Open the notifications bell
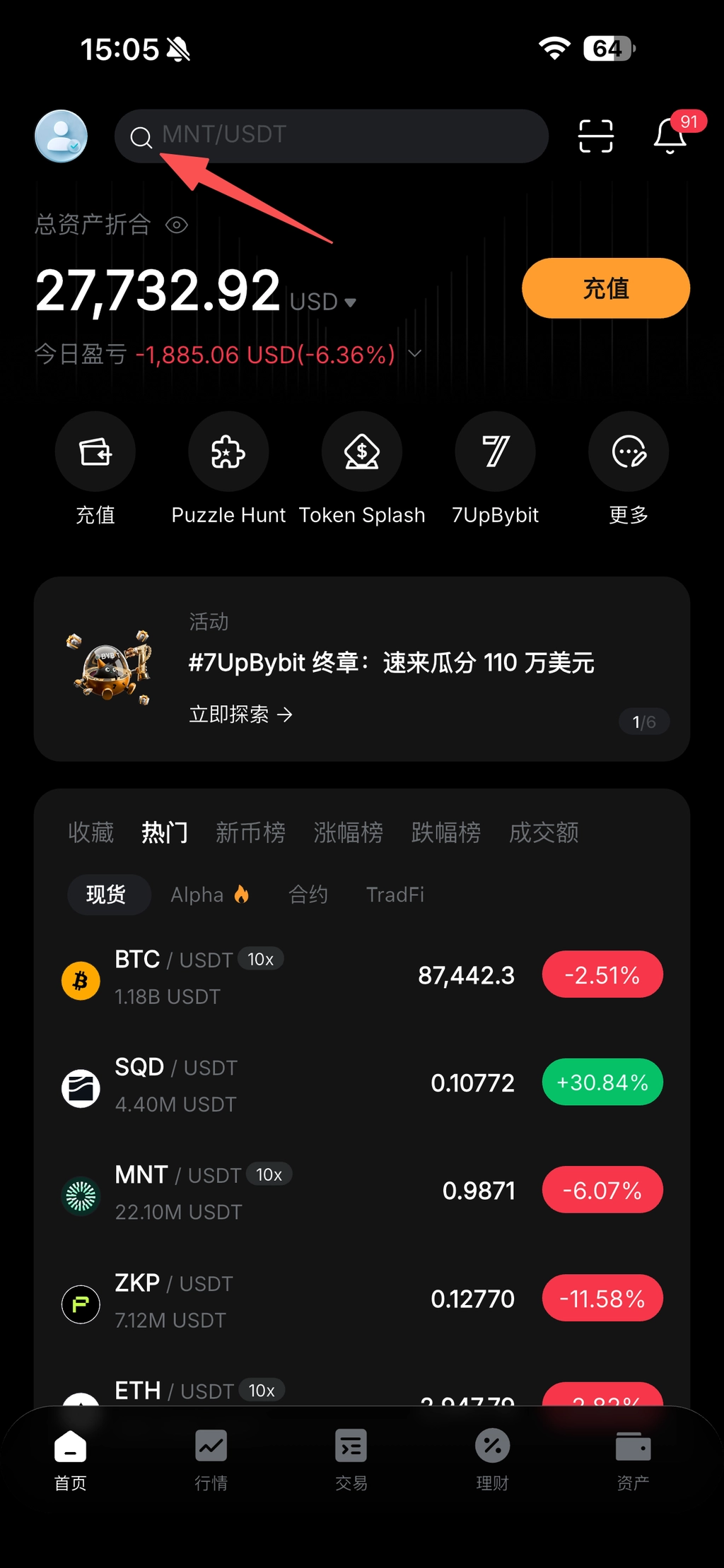The height and width of the screenshot is (1568, 724). (670, 136)
